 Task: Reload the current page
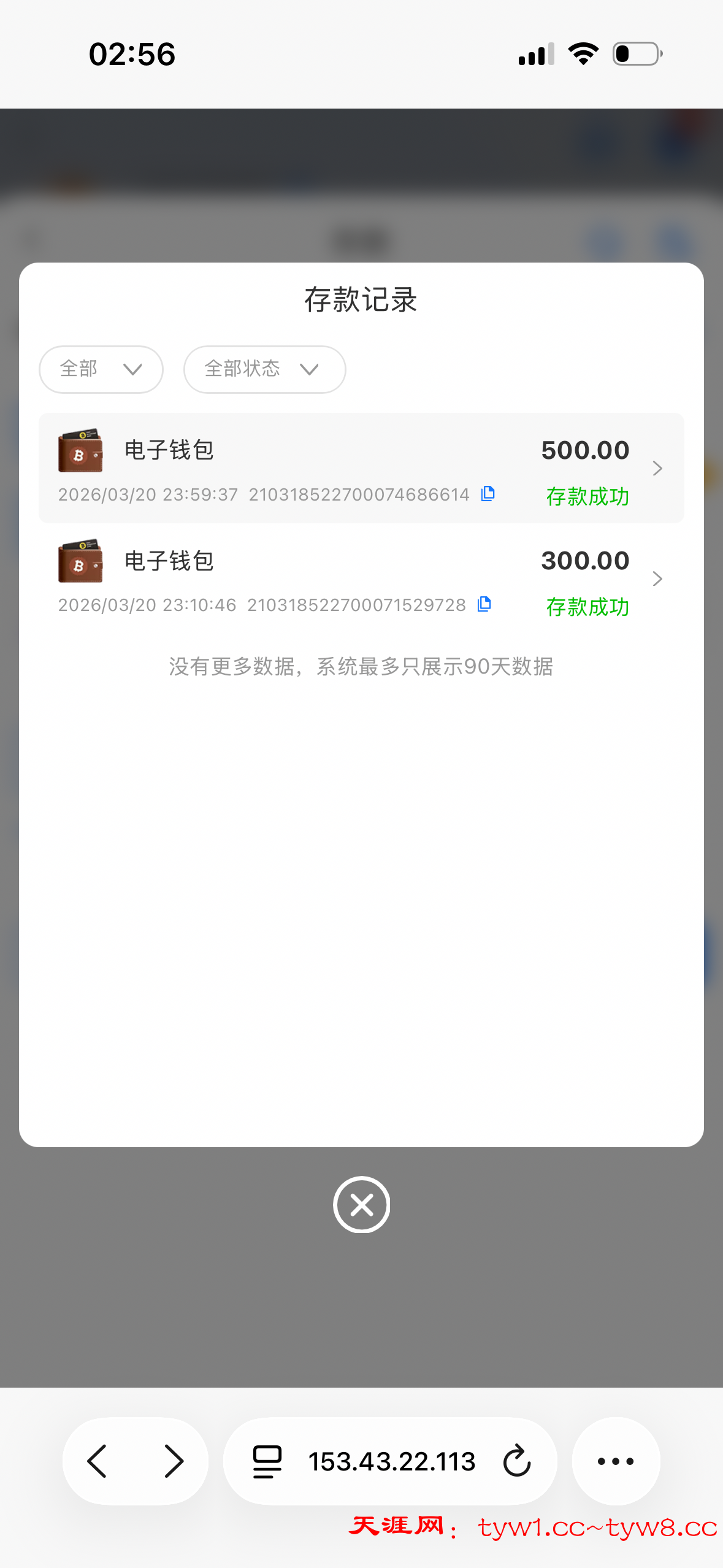coord(517,1461)
